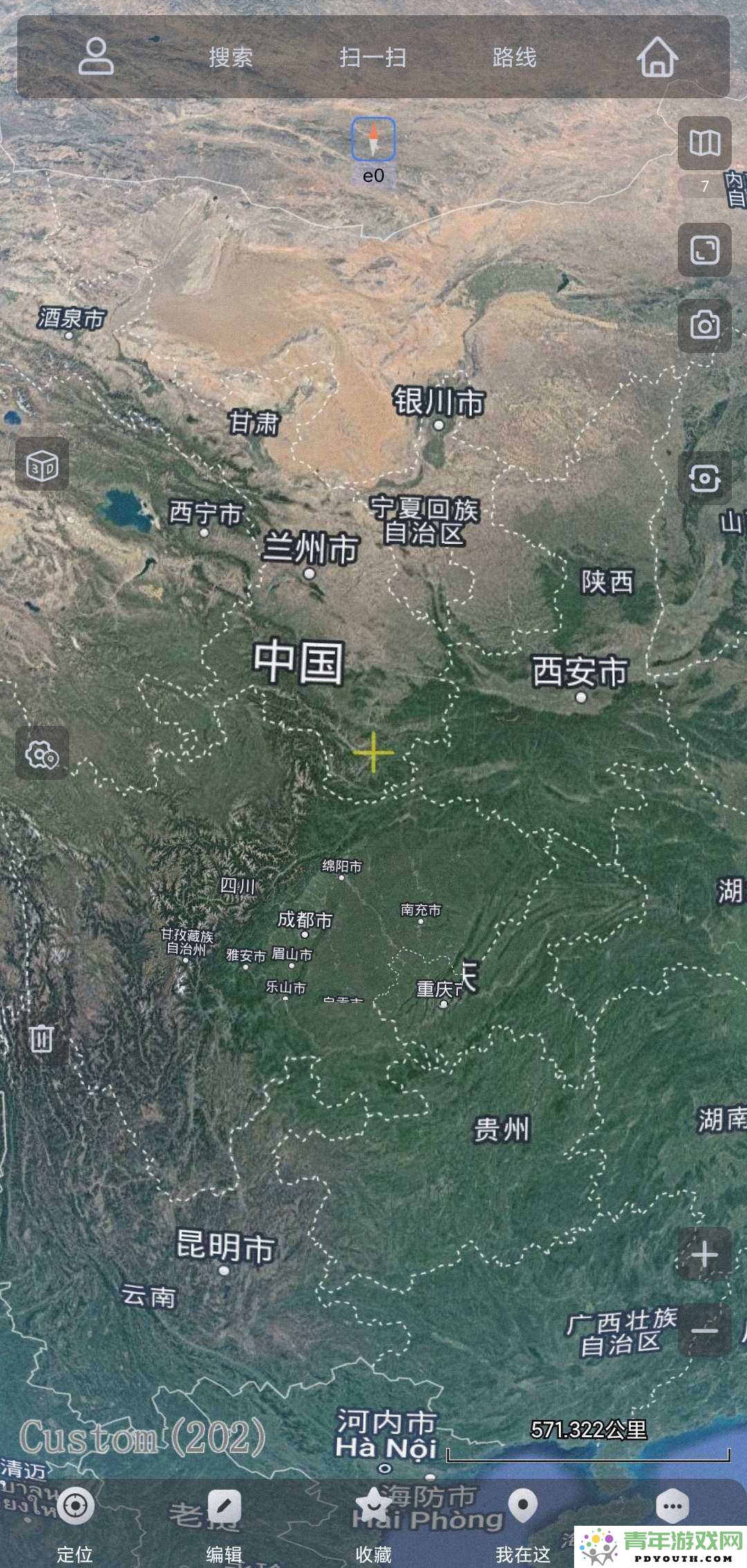747x1568 pixels.
Task: Toggle the fullscreen icon
Action: [x=705, y=250]
